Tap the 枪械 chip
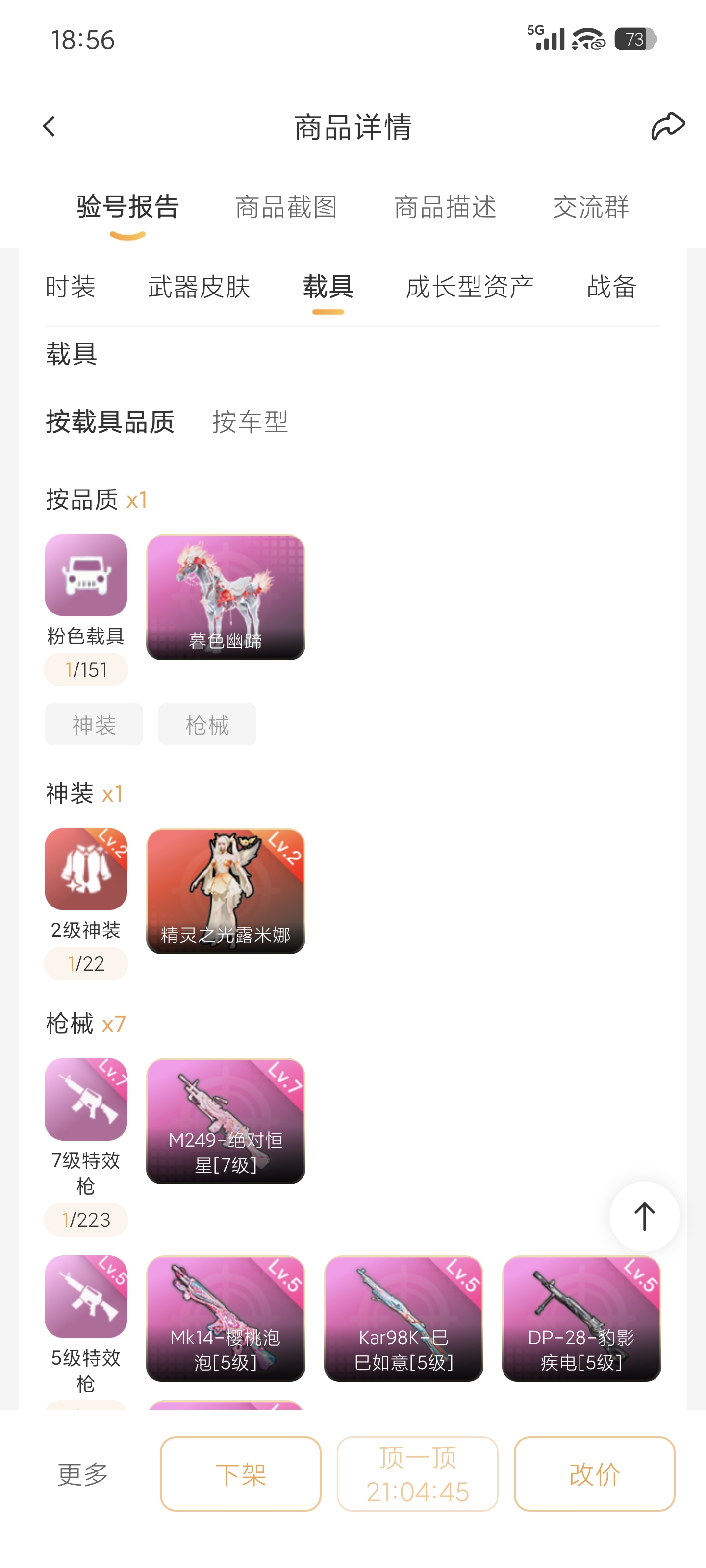Image resolution: width=706 pixels, height=1568 pixels. click(x=207, y=724)
